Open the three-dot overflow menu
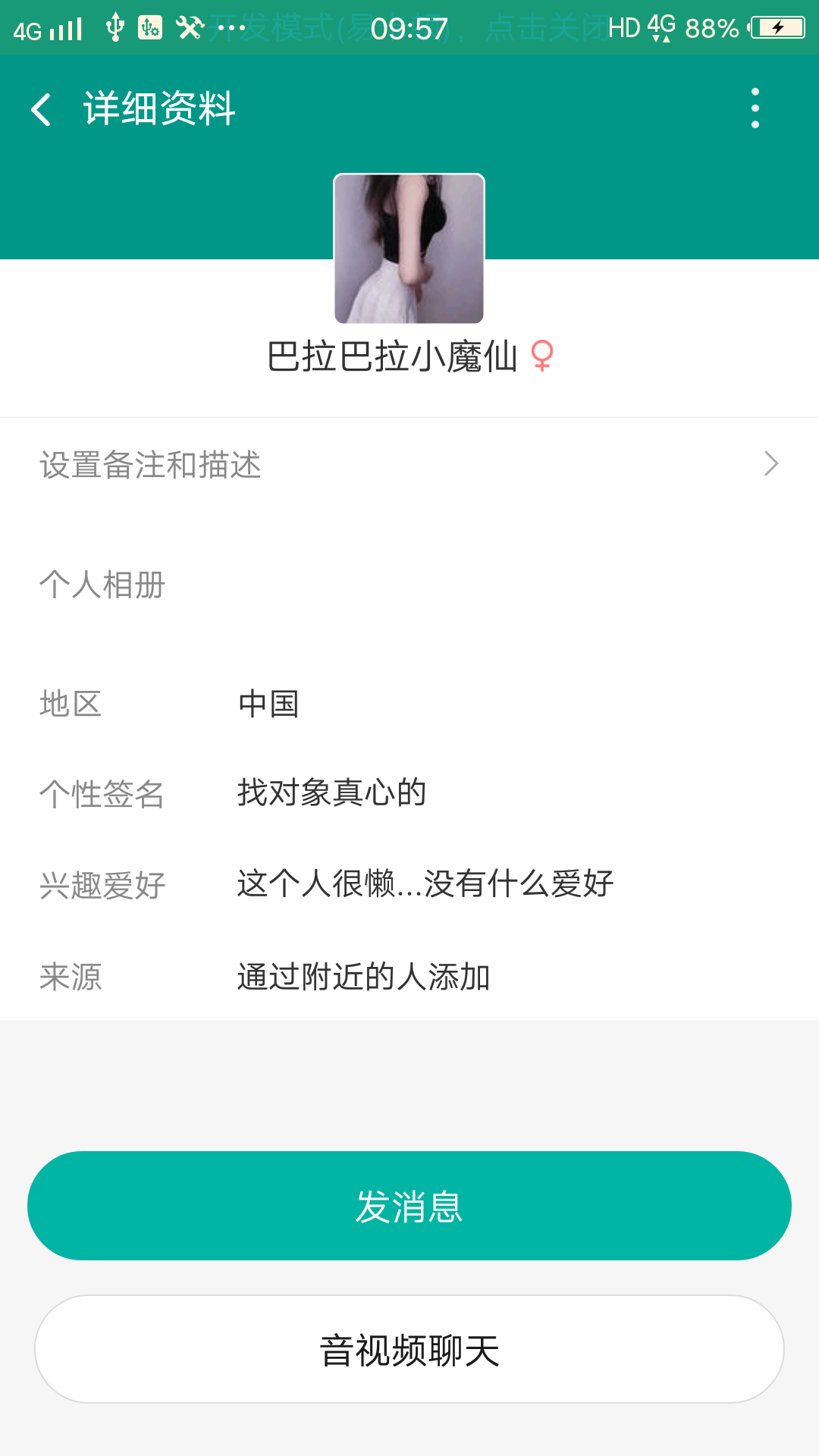Viewport: 819px width, 1456px height. coord(755,108)
